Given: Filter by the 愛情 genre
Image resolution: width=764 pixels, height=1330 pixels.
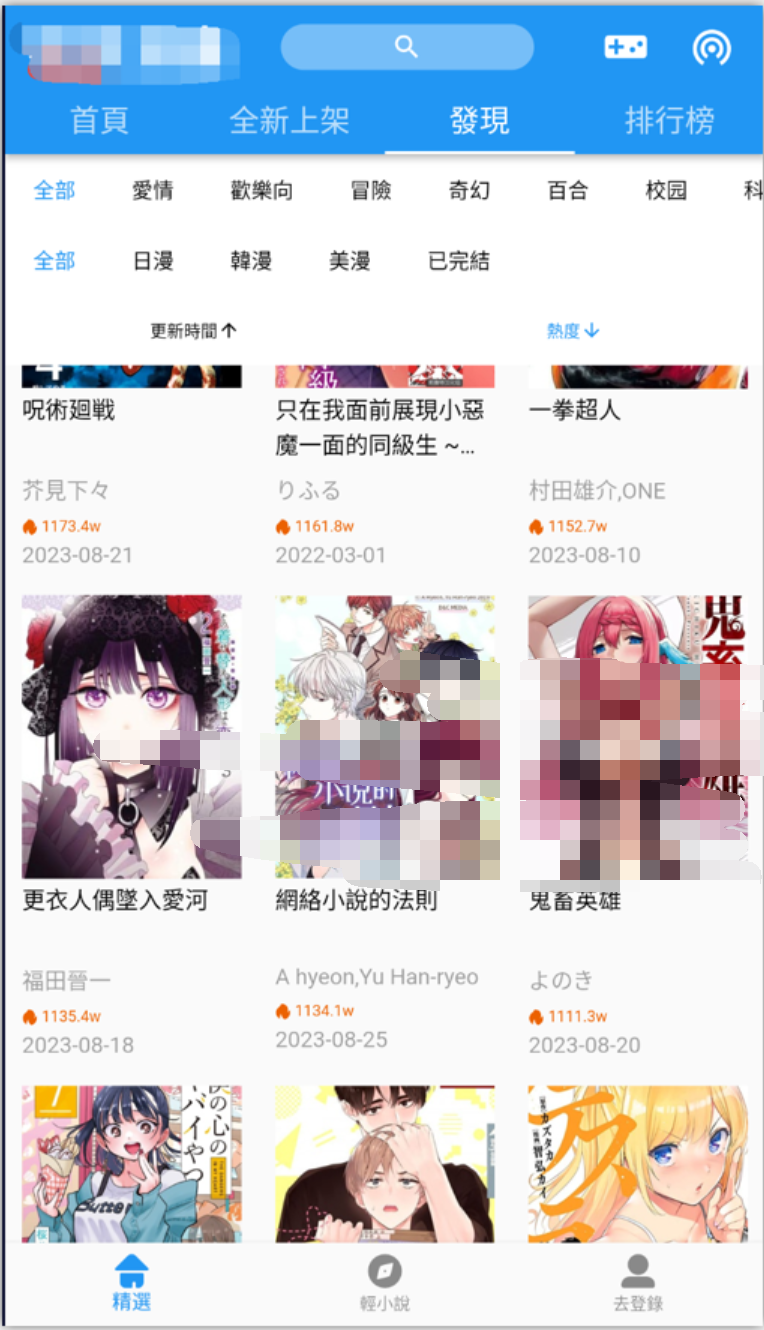Looking at the screenshot, I should click(x=152, y=190).
